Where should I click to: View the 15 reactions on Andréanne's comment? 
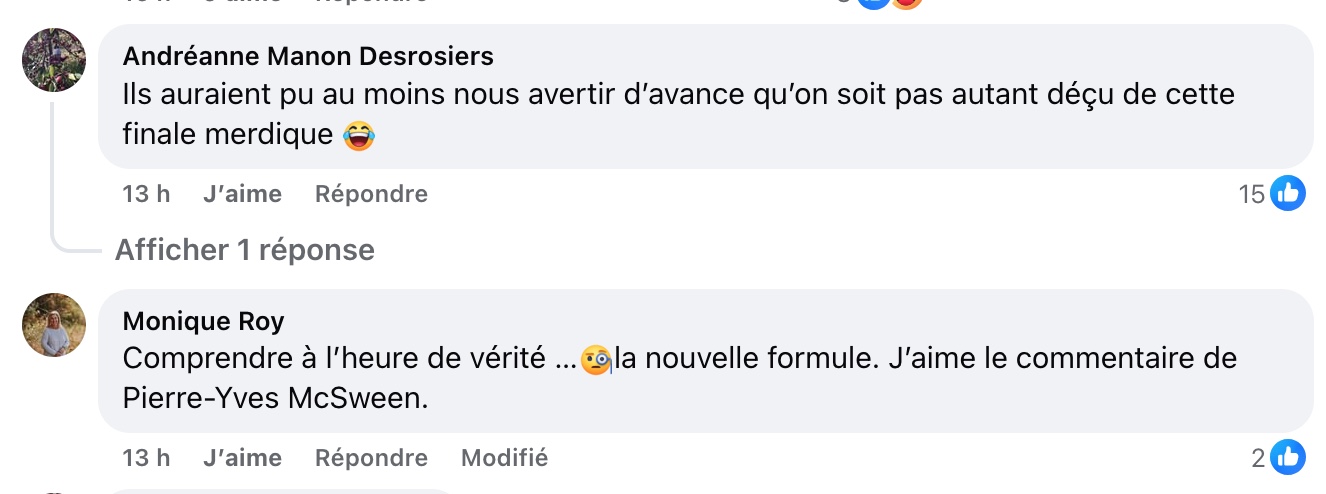pyautogui.click(x=1272, y=194)
